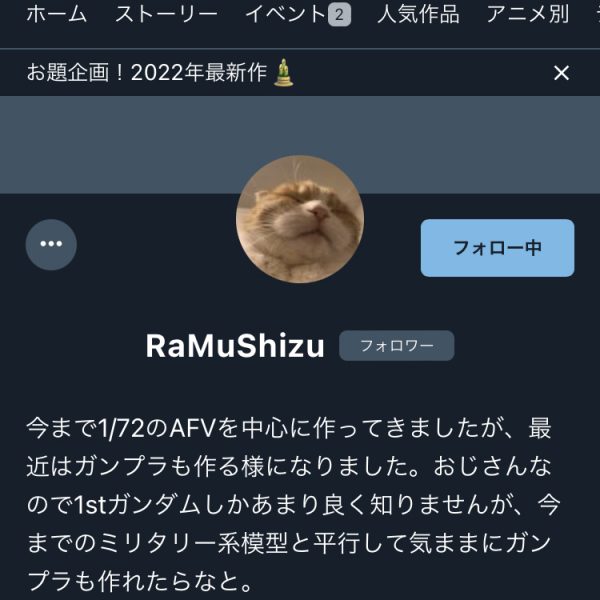Switch to the アニメ別 tab
The width and height of the screenshot is (600, 600).
[527, 15]
